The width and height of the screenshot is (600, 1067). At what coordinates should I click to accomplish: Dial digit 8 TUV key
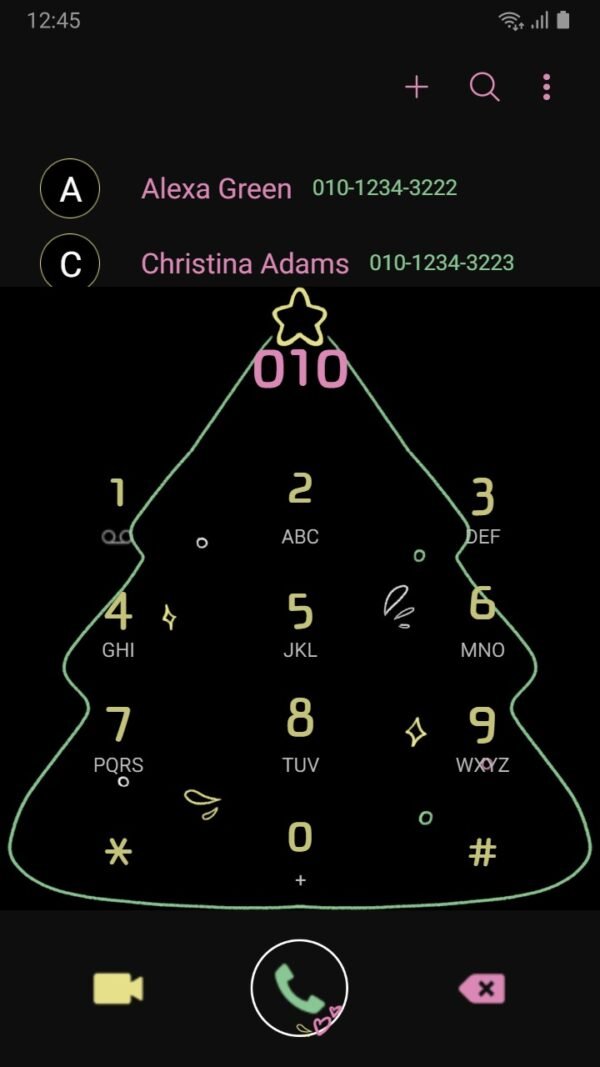pos(300,735)
